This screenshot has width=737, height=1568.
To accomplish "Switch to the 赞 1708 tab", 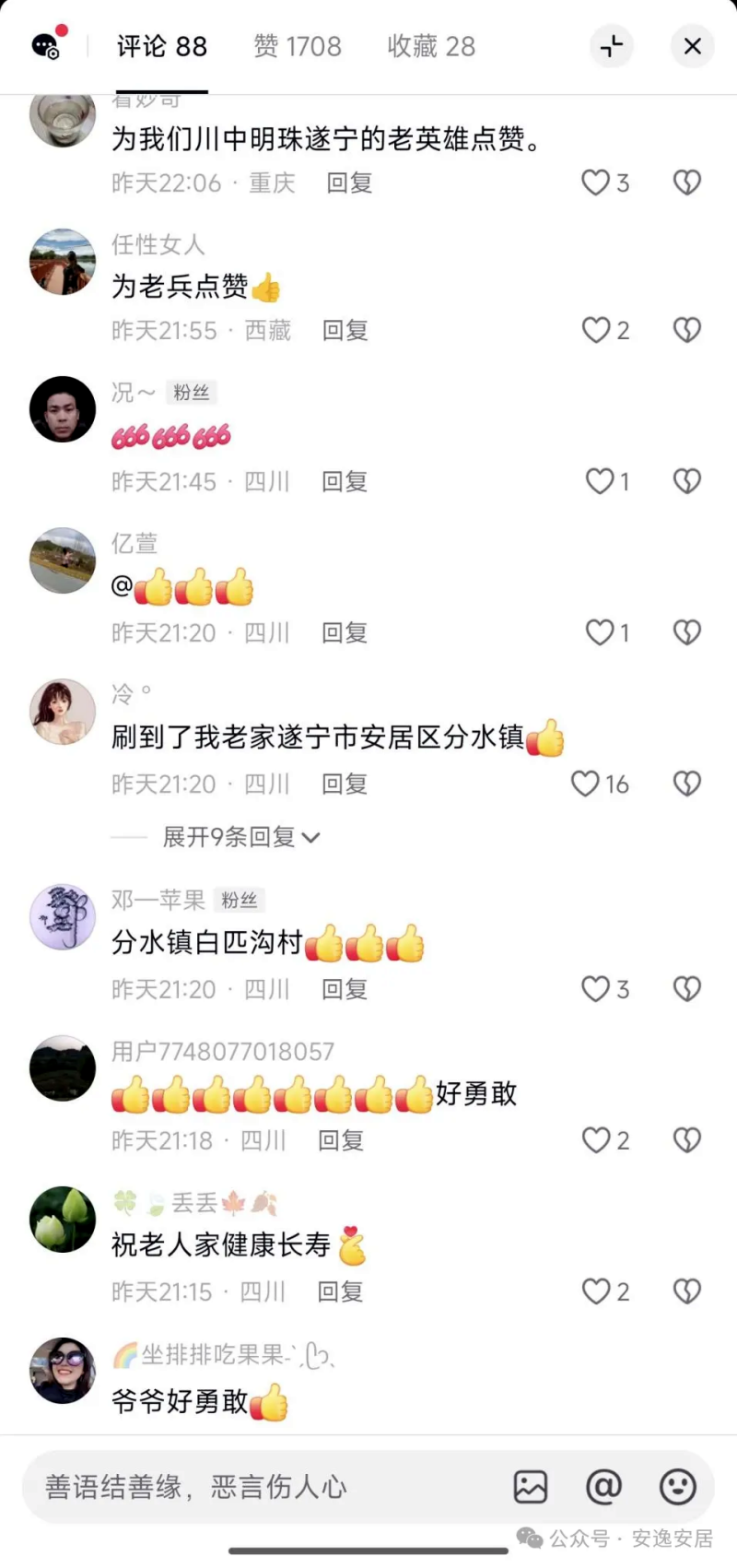I will [x=297, y=46].
